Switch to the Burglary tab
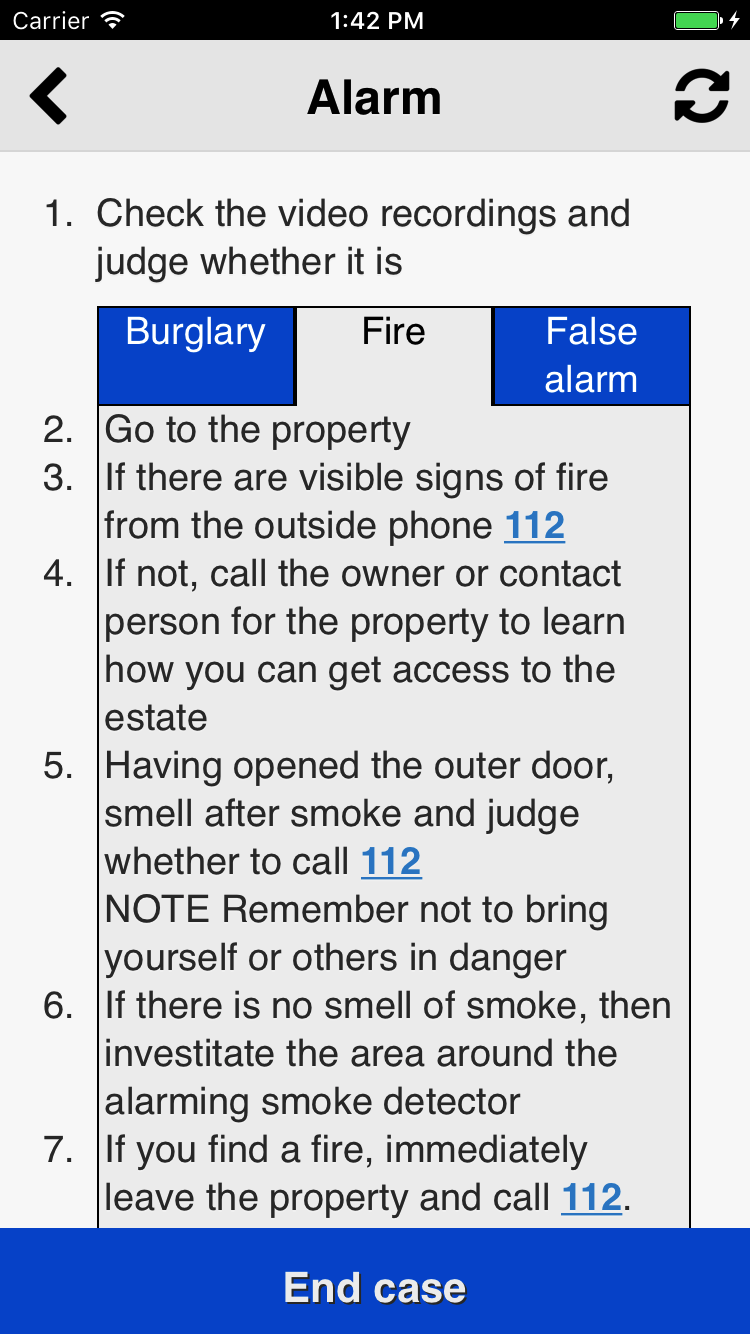750x1334 pixels. click(x=196, y=355)
